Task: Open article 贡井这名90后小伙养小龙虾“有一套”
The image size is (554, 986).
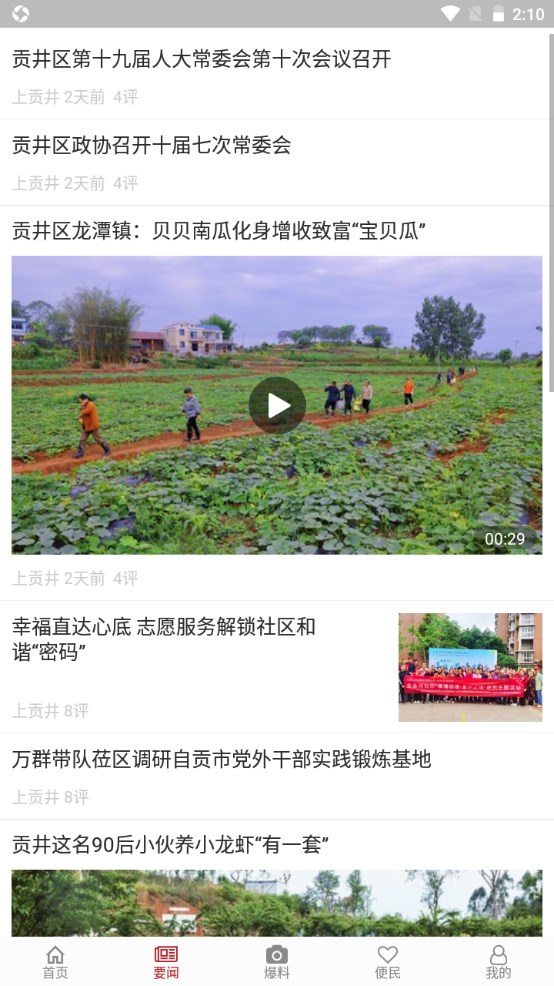Action: [170, 845]
